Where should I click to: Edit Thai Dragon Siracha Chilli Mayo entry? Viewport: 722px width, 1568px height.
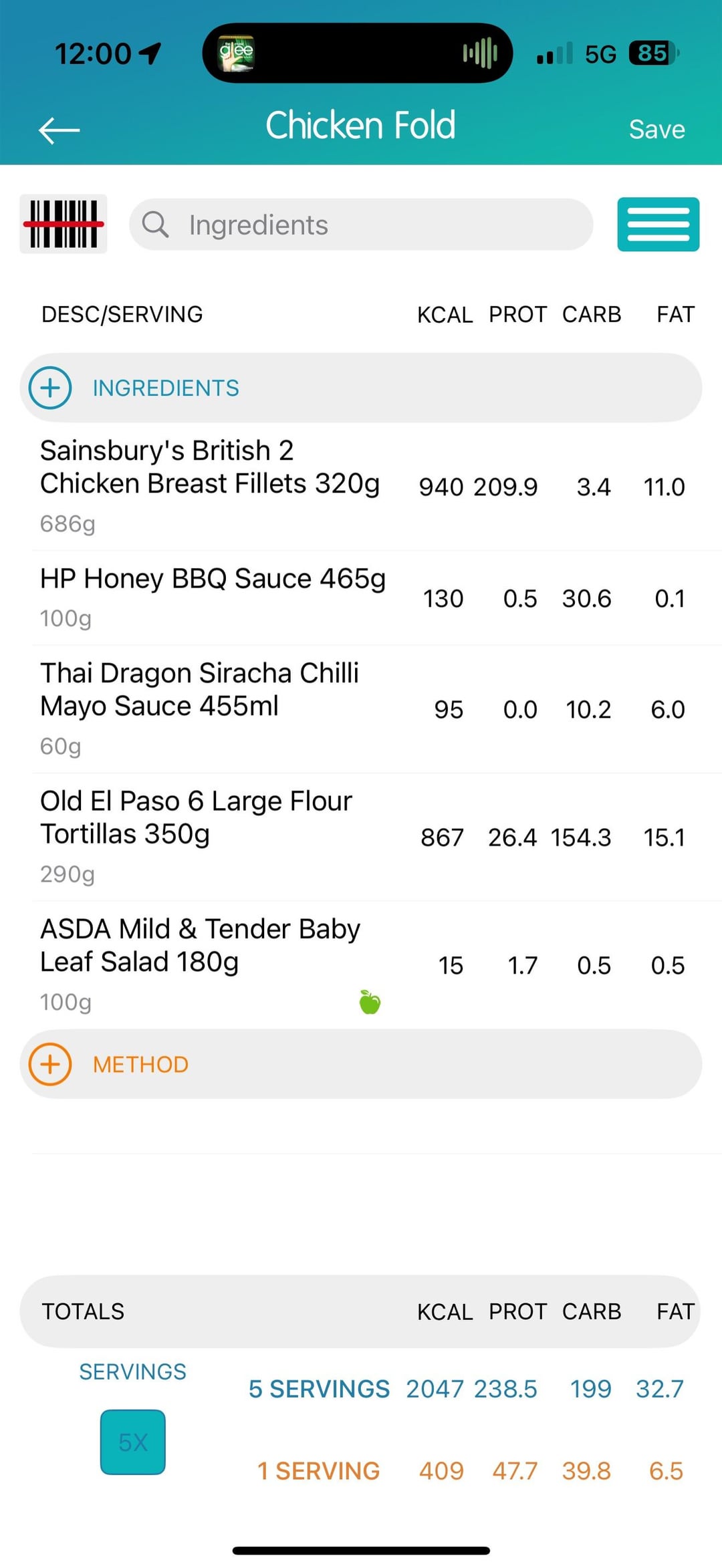pos(201,707)
